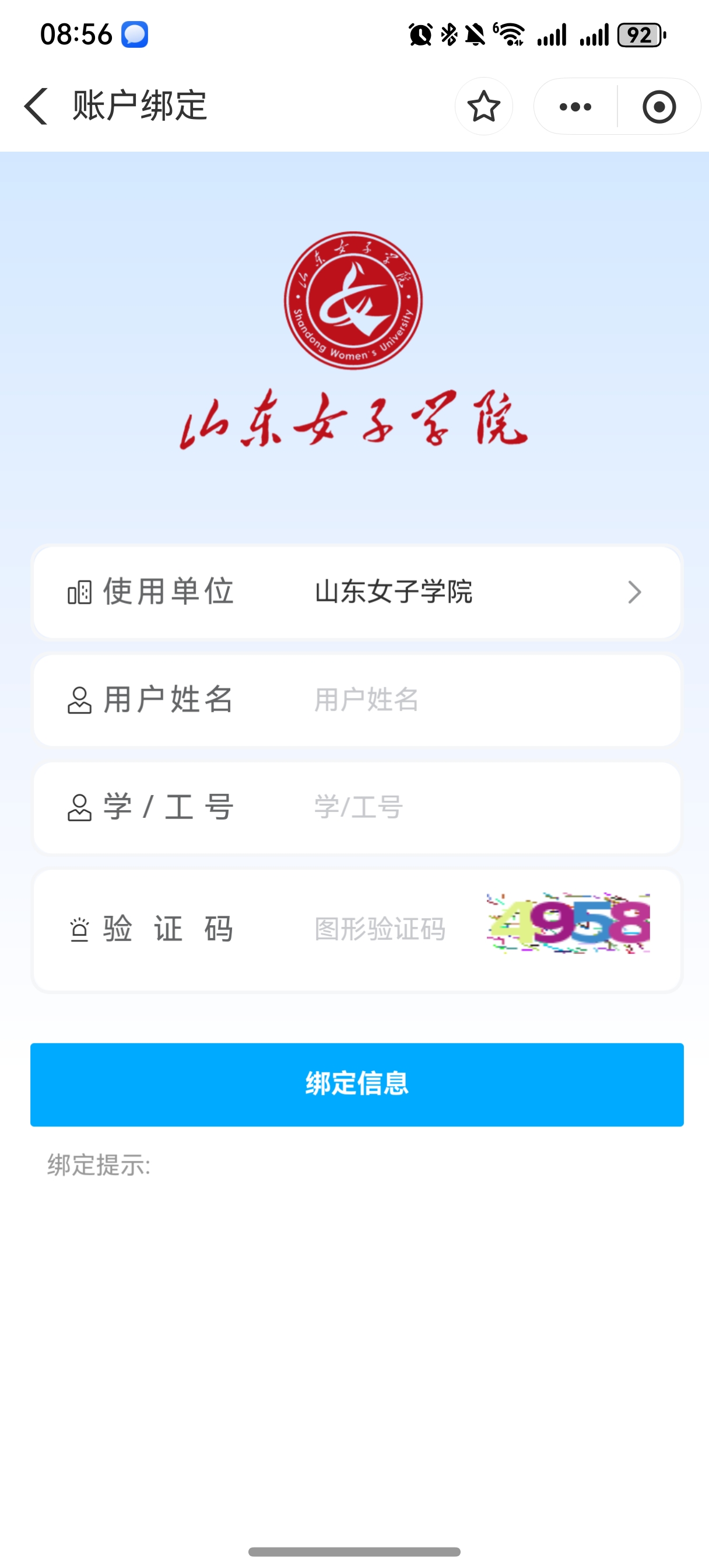Focus the 图形验证码 input field

[x=389, y=929]
